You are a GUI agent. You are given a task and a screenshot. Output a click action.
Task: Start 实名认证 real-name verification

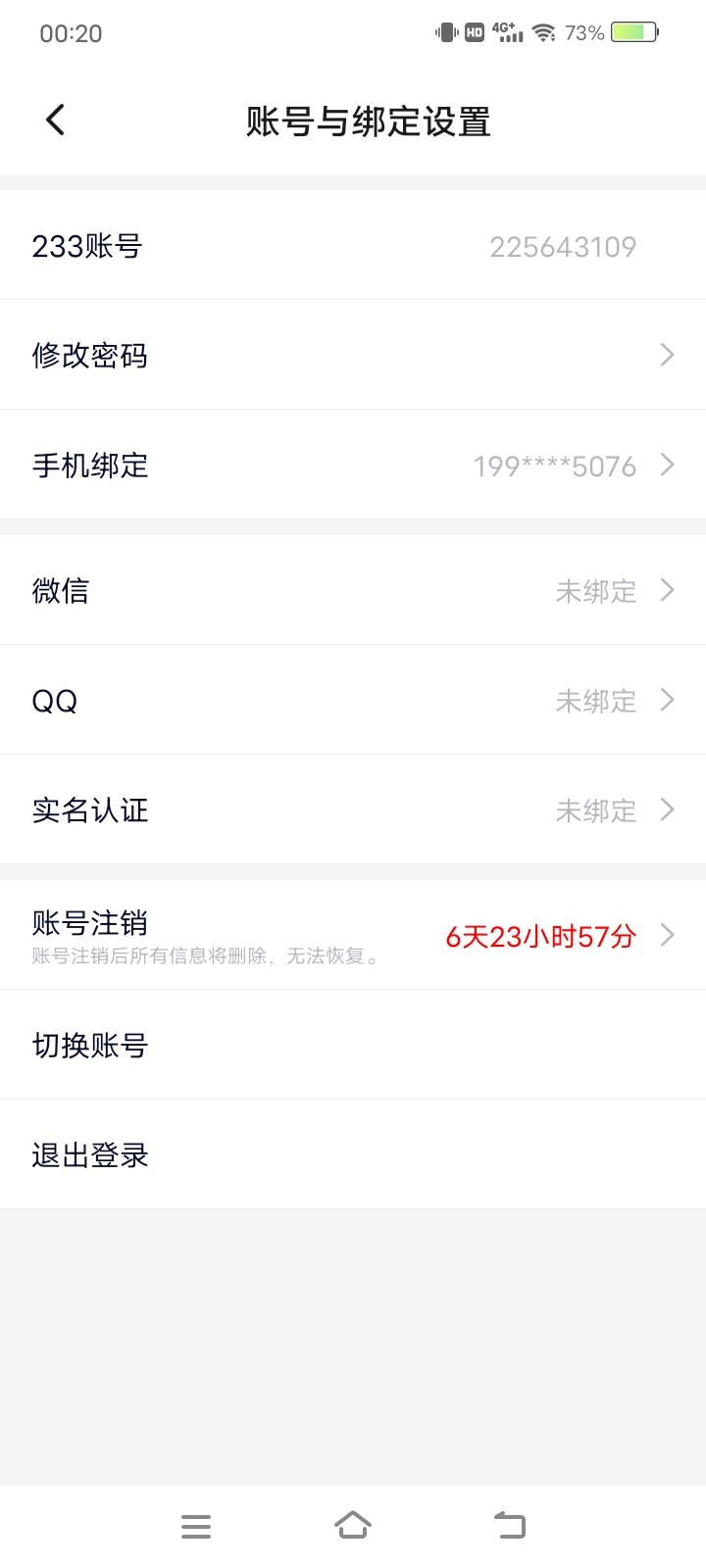(353, 809)
